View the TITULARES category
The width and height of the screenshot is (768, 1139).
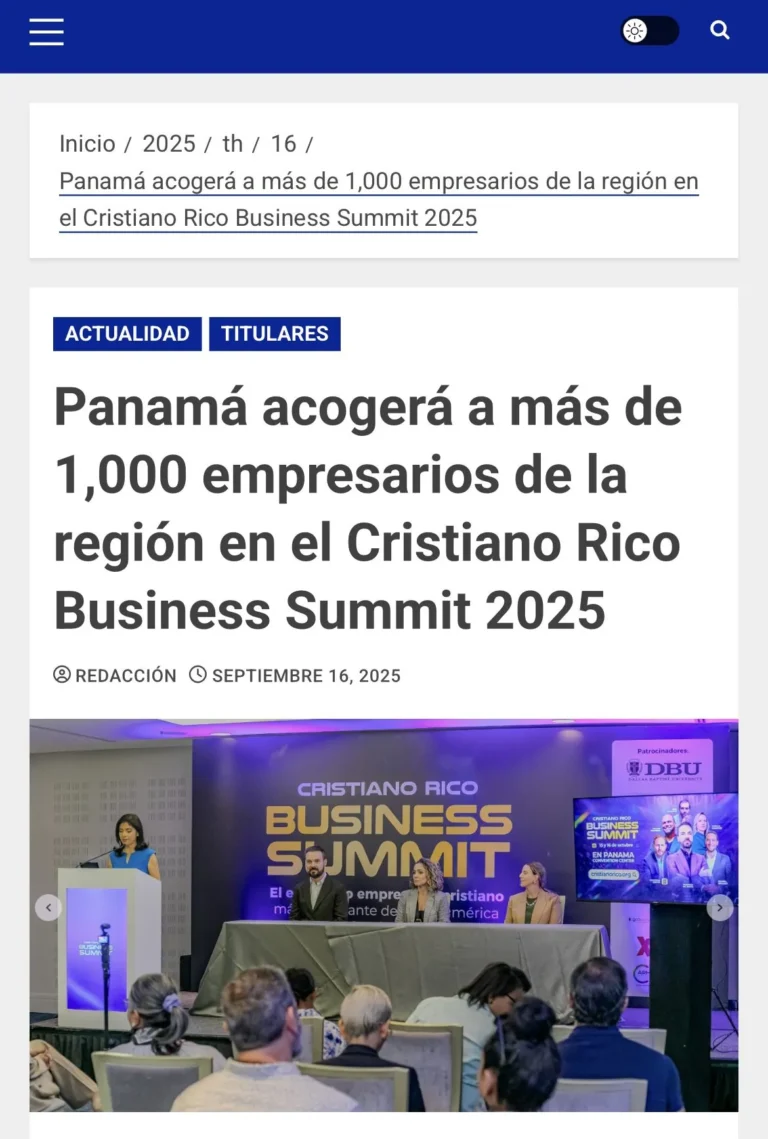coord(274,334)
